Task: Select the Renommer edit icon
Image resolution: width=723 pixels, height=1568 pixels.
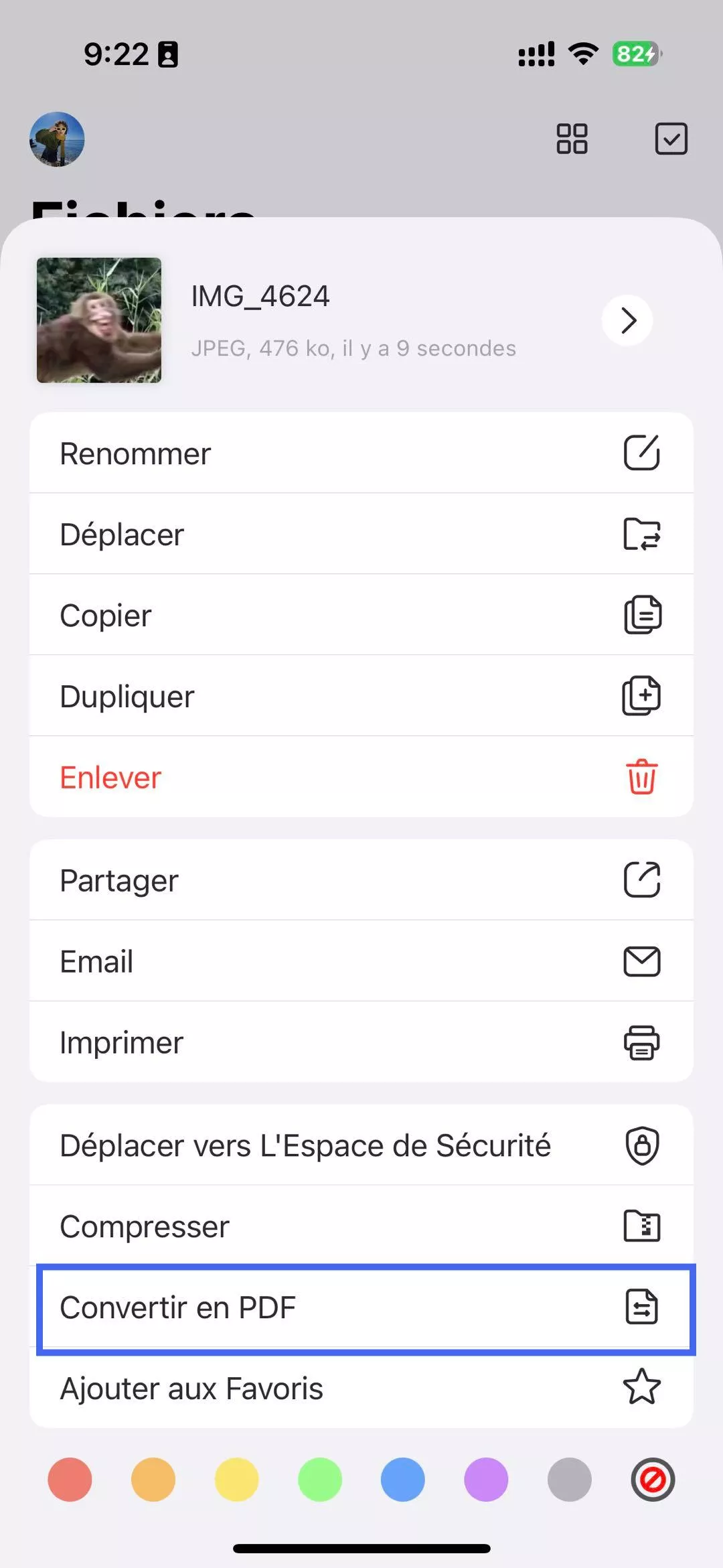Action: [641, 453]
